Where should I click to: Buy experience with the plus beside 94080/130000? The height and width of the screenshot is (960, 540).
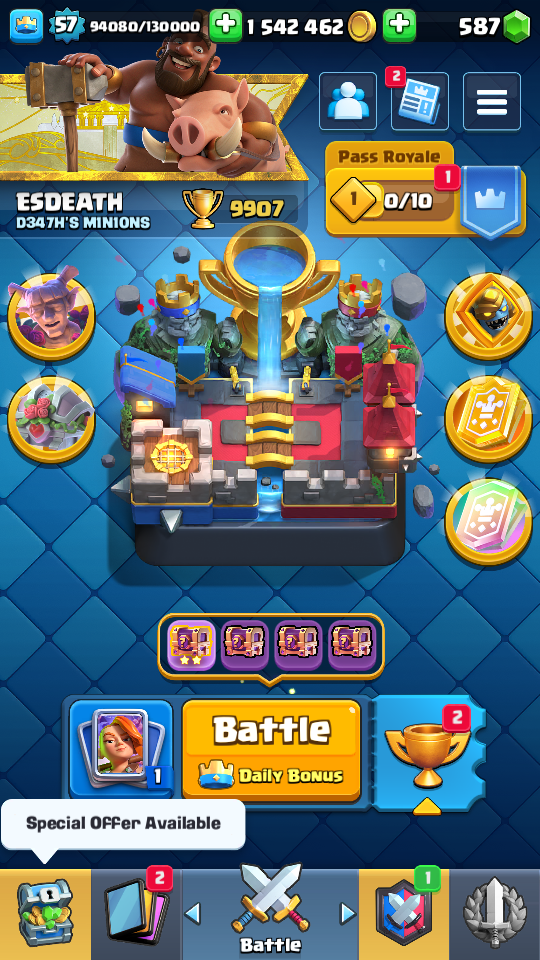pyautogui.click(x=226, y=26)
